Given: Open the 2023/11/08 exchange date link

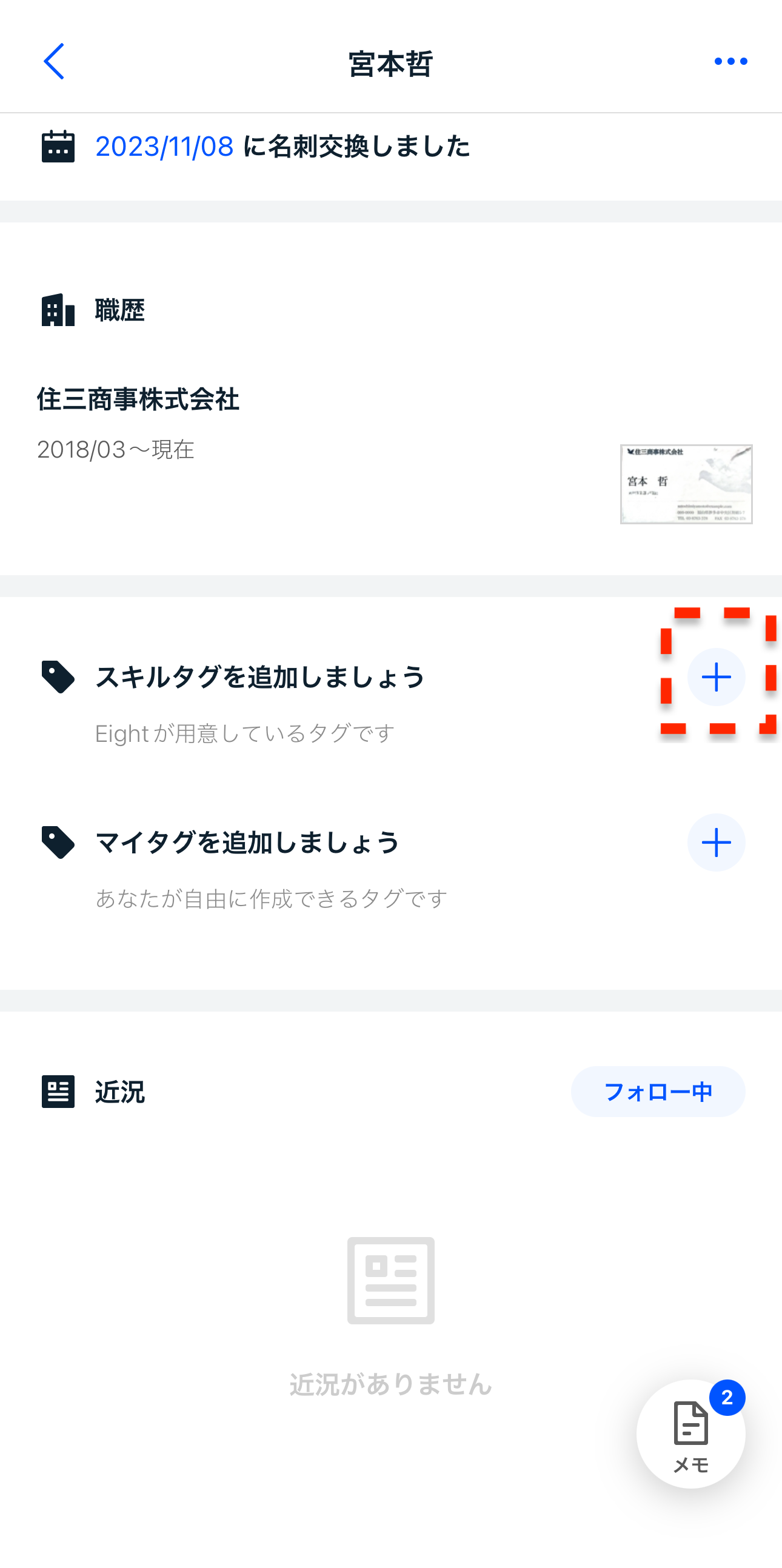Looking at the screenshot, I should pos(164,147).
